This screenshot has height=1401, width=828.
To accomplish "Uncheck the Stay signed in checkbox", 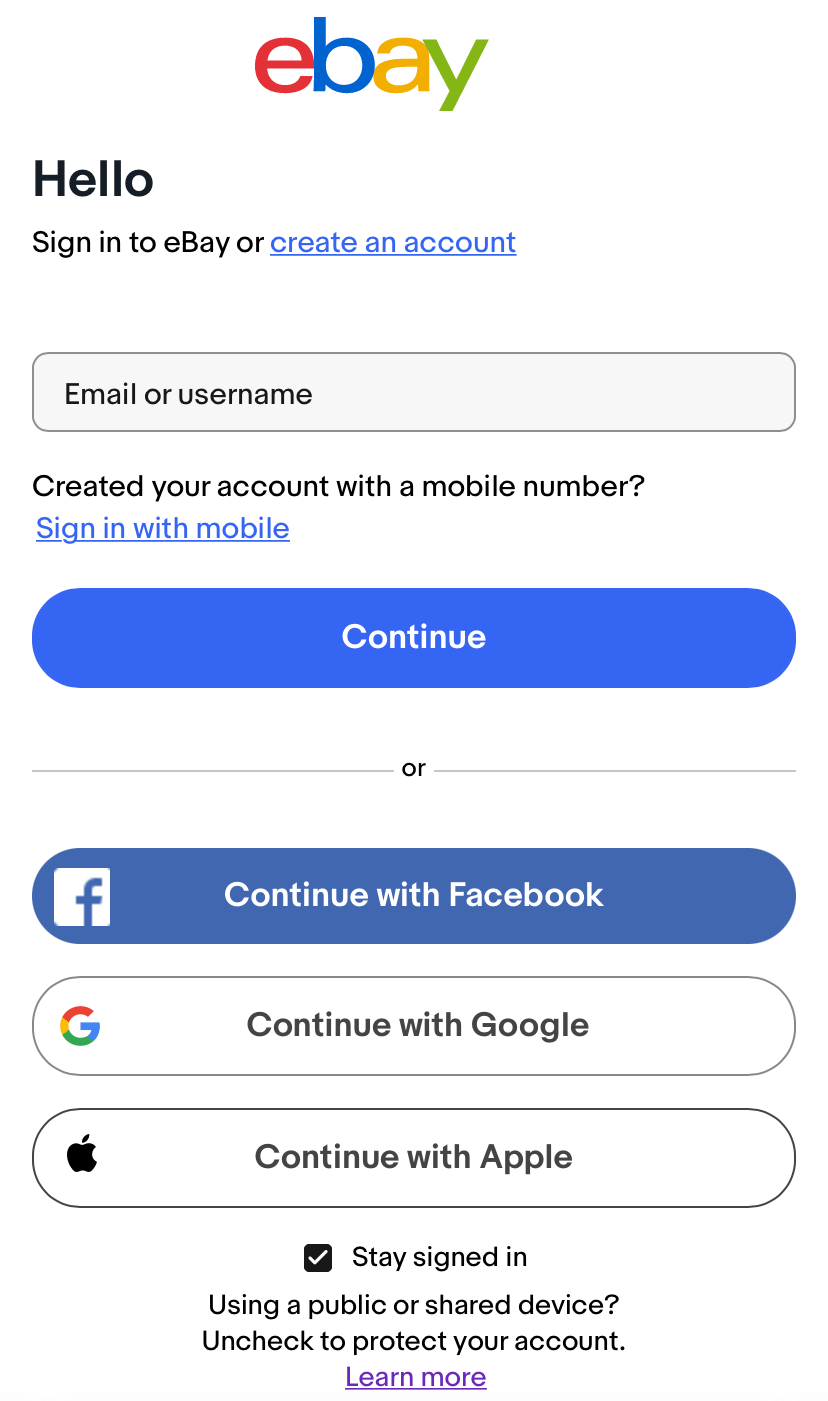I will [318, 1258].
